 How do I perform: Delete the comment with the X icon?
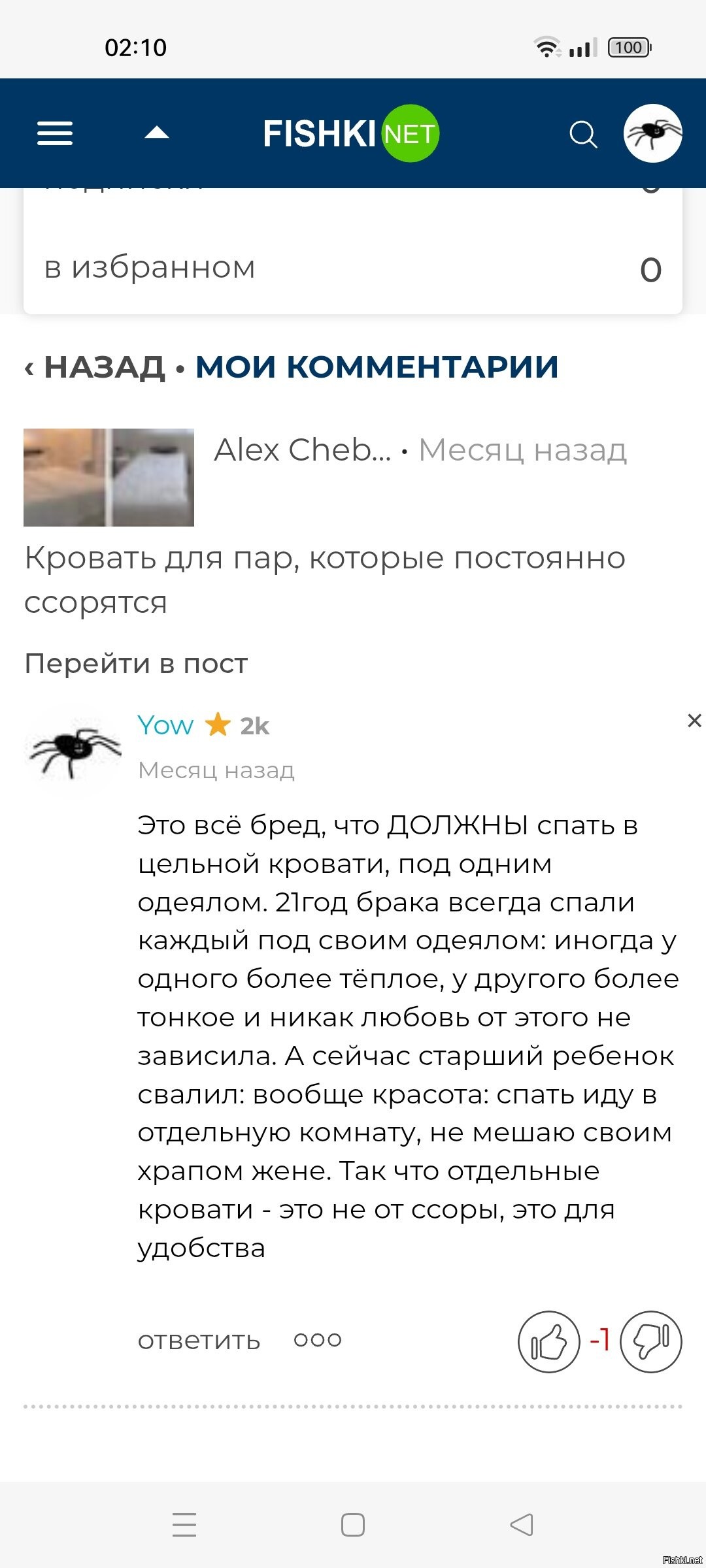[x=694, y=721]
